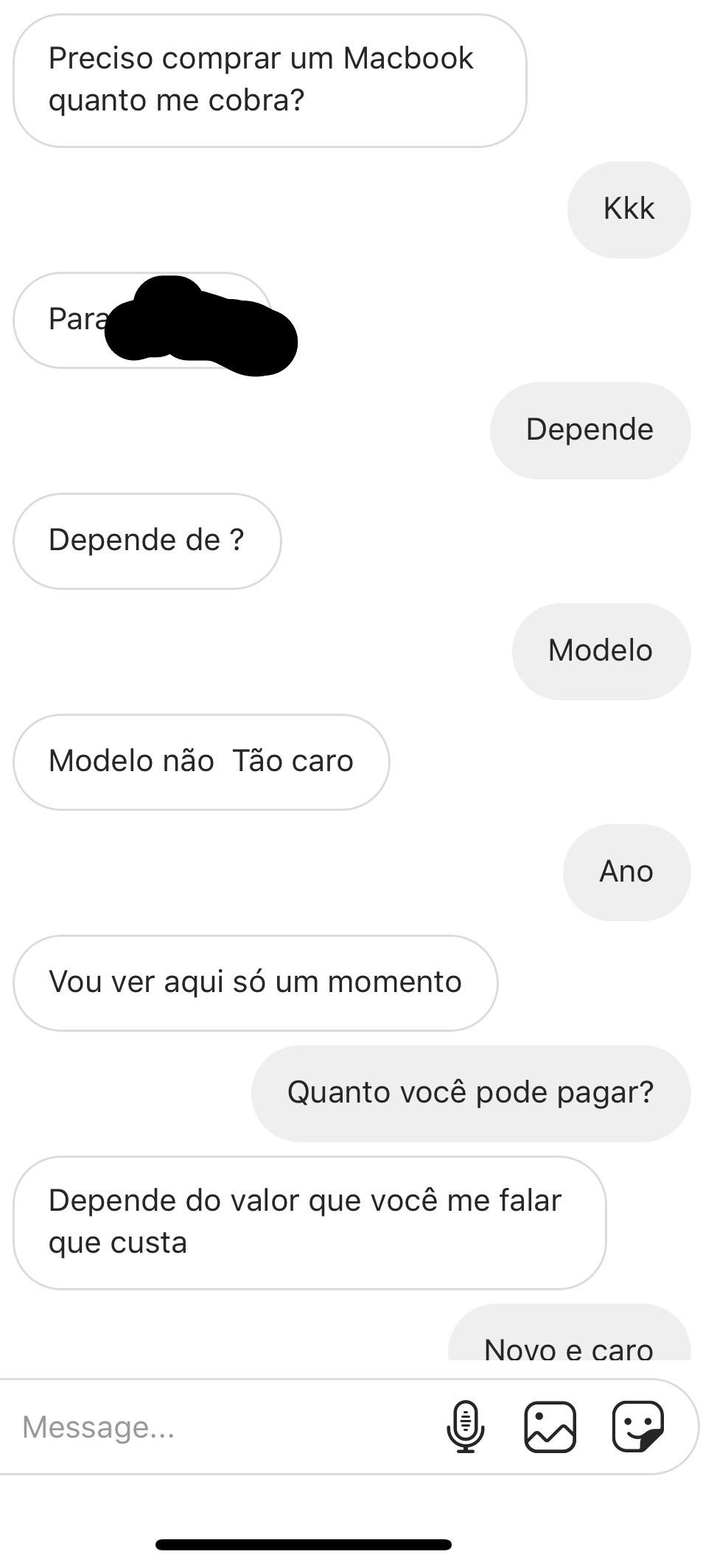The image size is (717, 1568).
Task: Open the sticker picker
Action: [x=638, y=1427]
